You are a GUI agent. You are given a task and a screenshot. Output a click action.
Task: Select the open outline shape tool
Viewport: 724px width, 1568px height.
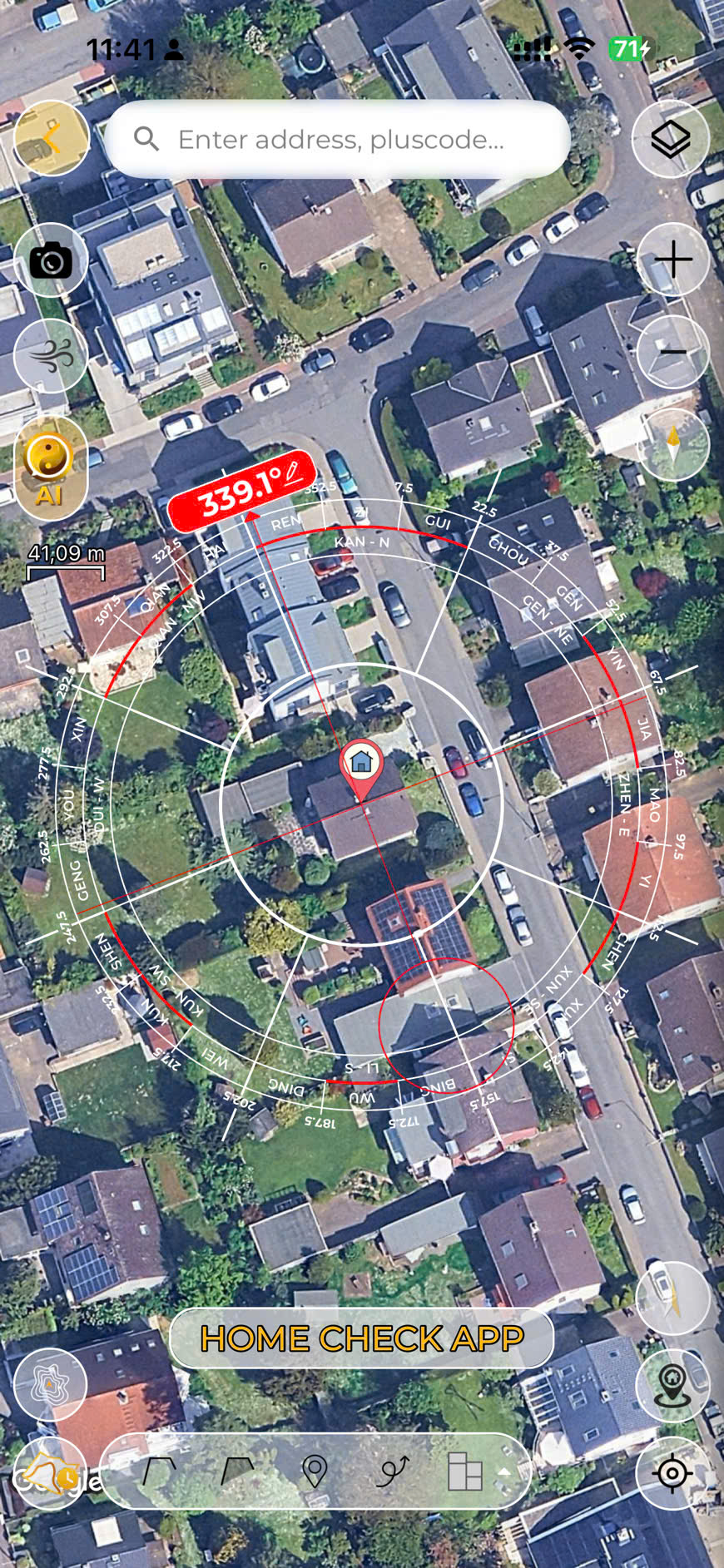coord(159,1472)
